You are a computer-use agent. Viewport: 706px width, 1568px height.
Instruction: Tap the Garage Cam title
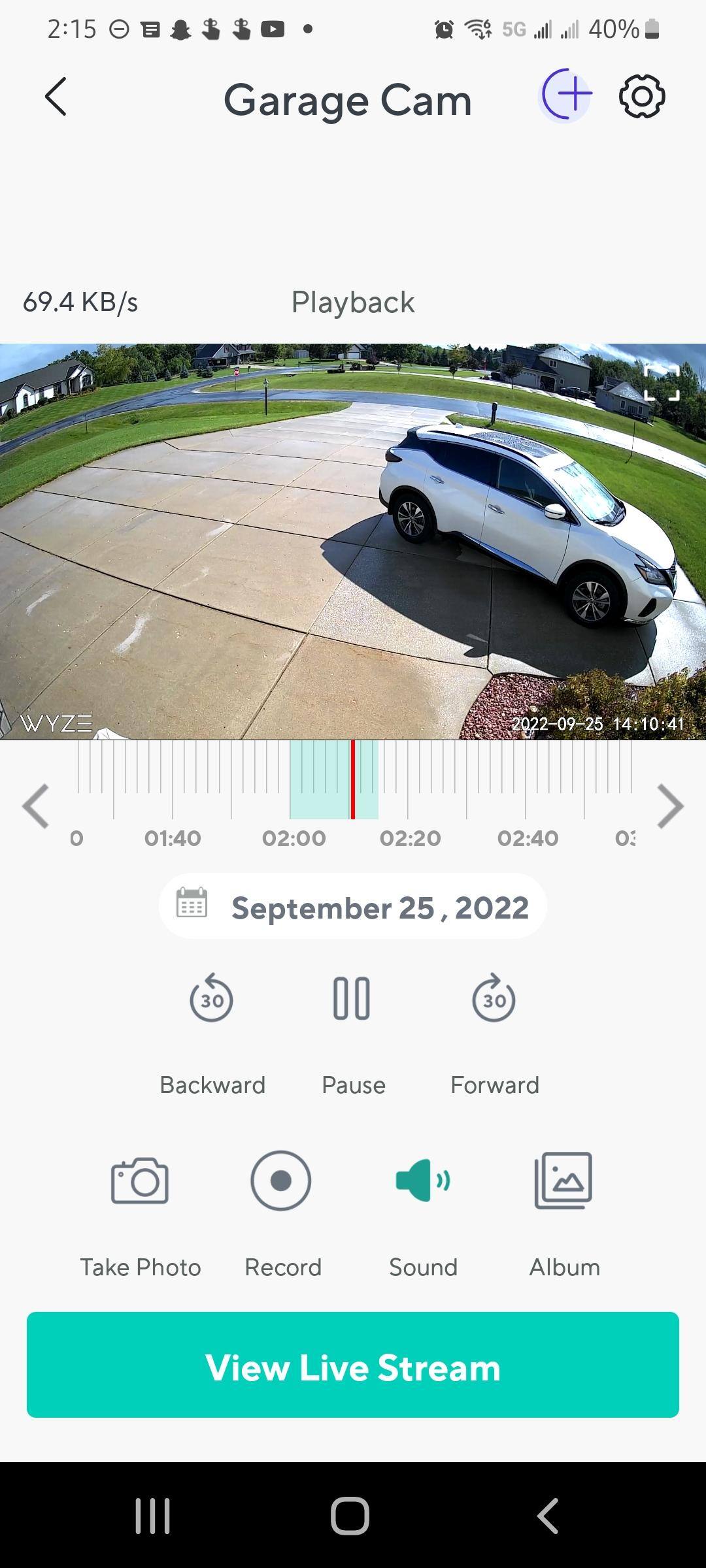tap(348, 99)
